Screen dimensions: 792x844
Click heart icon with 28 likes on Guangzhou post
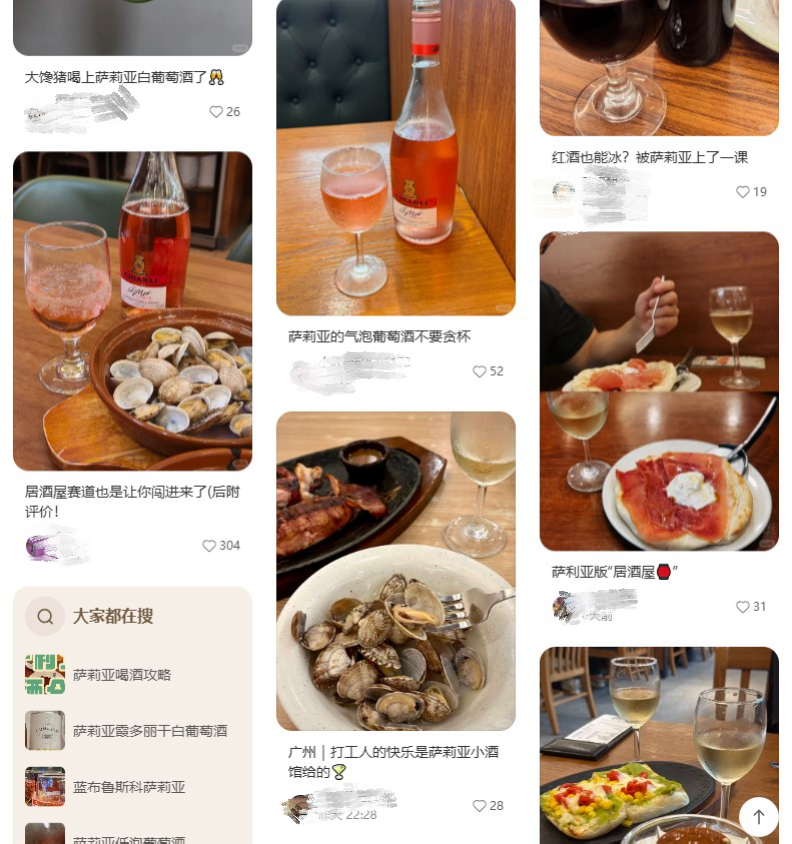click(480, 805)
